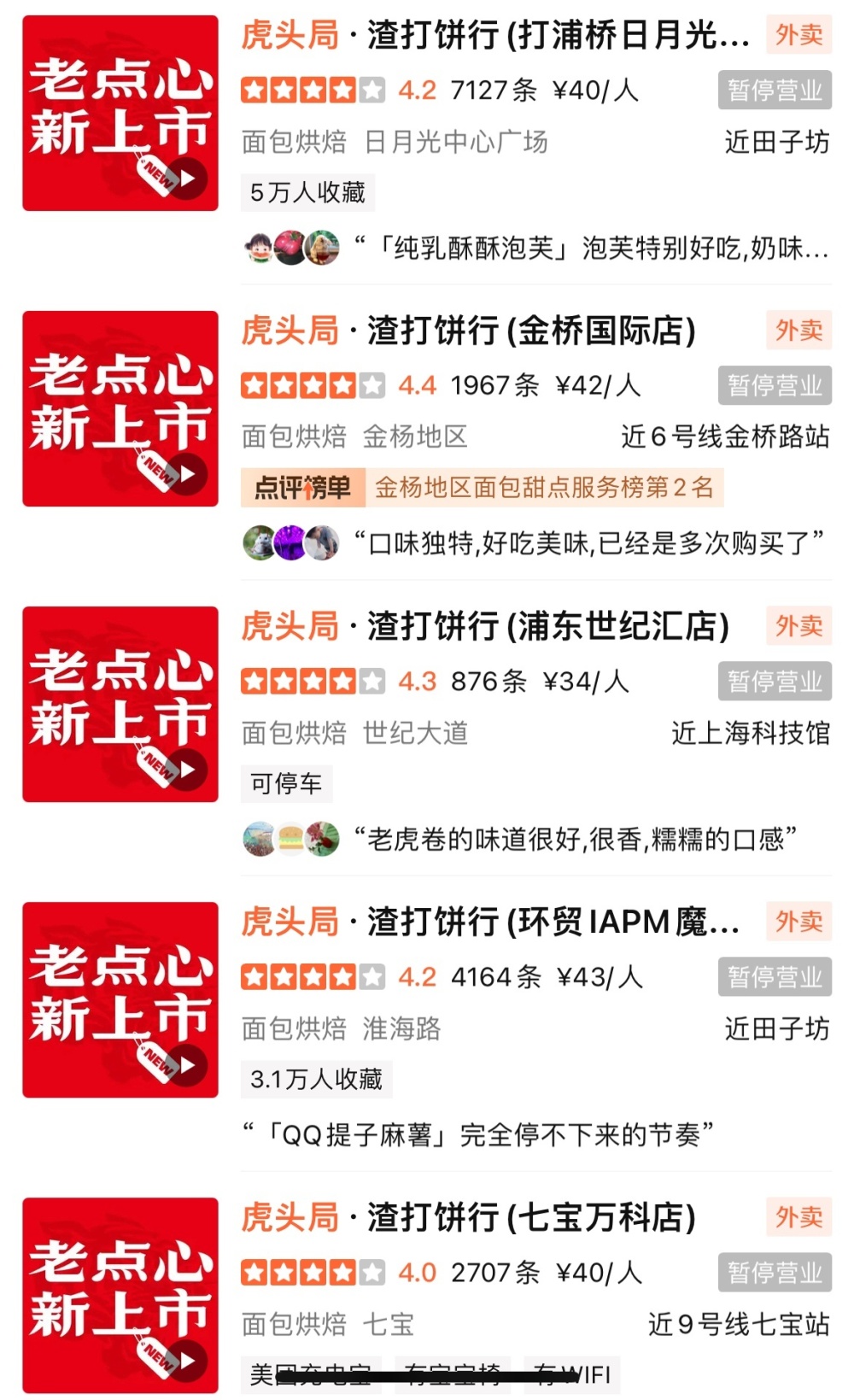The width and height of the screenshot is (854, 1400).
Task: View 金杨地区面包甜点服务榜 ranking
Action: pyautogui.click(x=483, y=488)
